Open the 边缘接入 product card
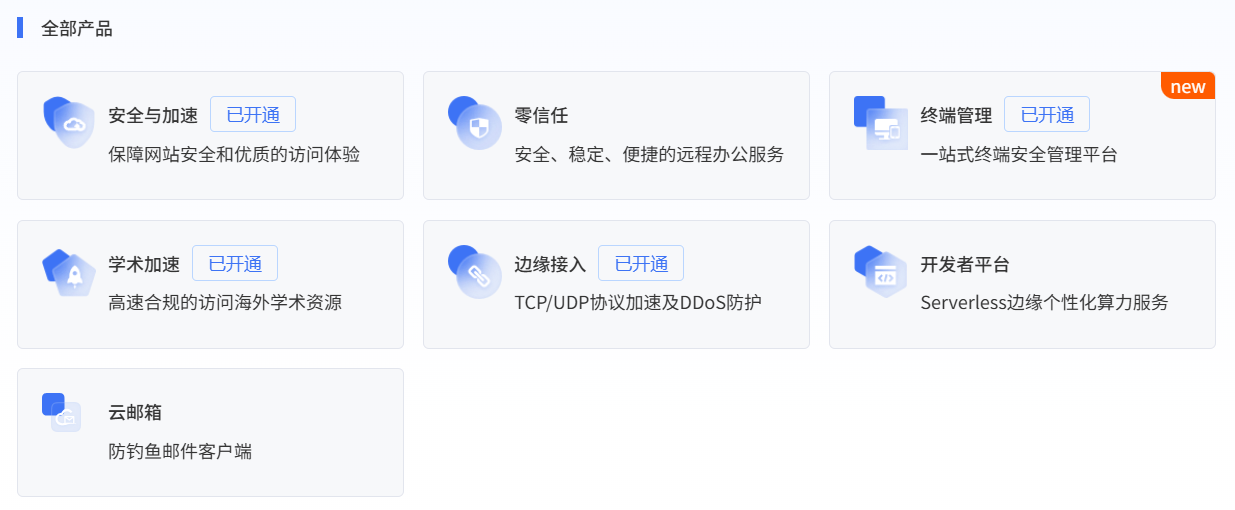The height and width of the screenshot is (510, 1235). click(x=616, y=285)
